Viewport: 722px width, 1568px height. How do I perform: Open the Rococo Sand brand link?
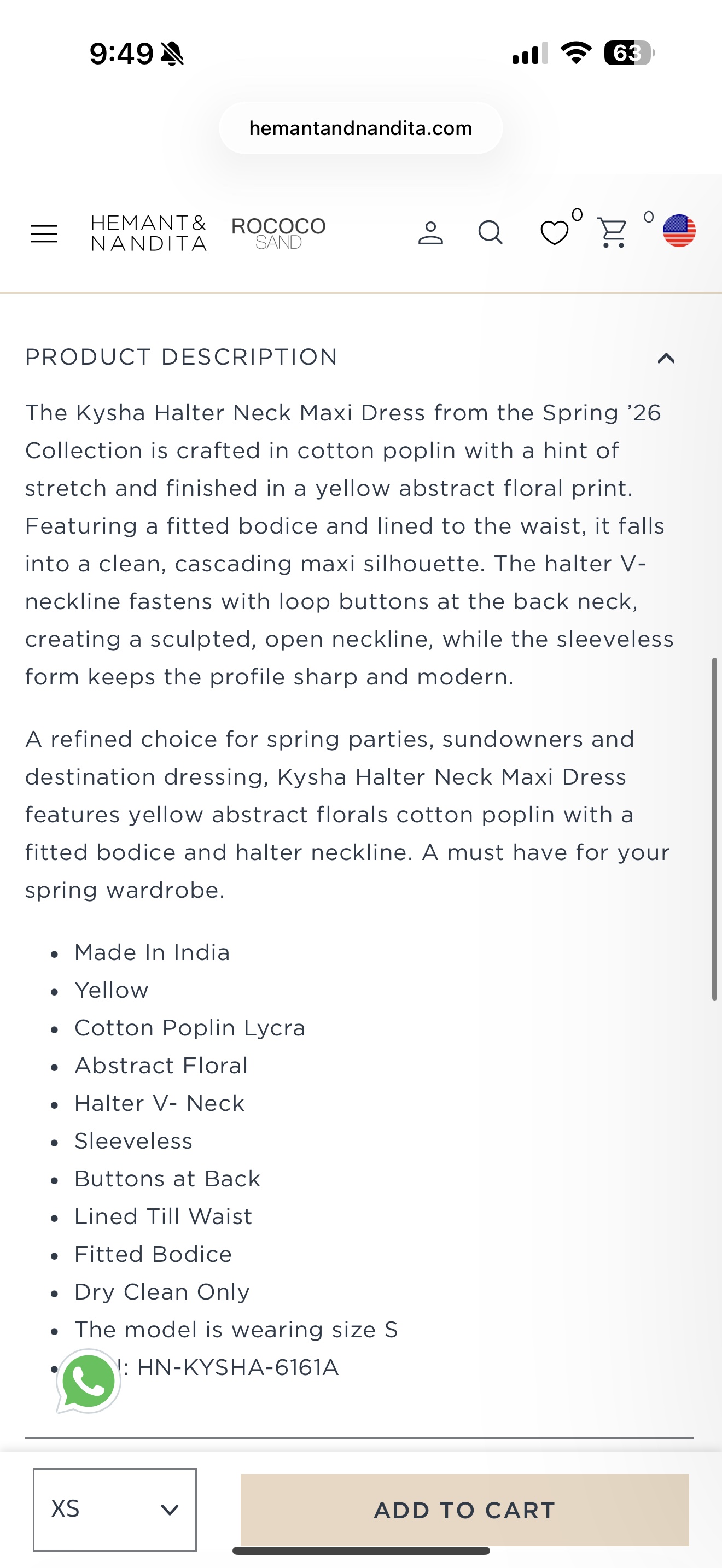[278, 233]
